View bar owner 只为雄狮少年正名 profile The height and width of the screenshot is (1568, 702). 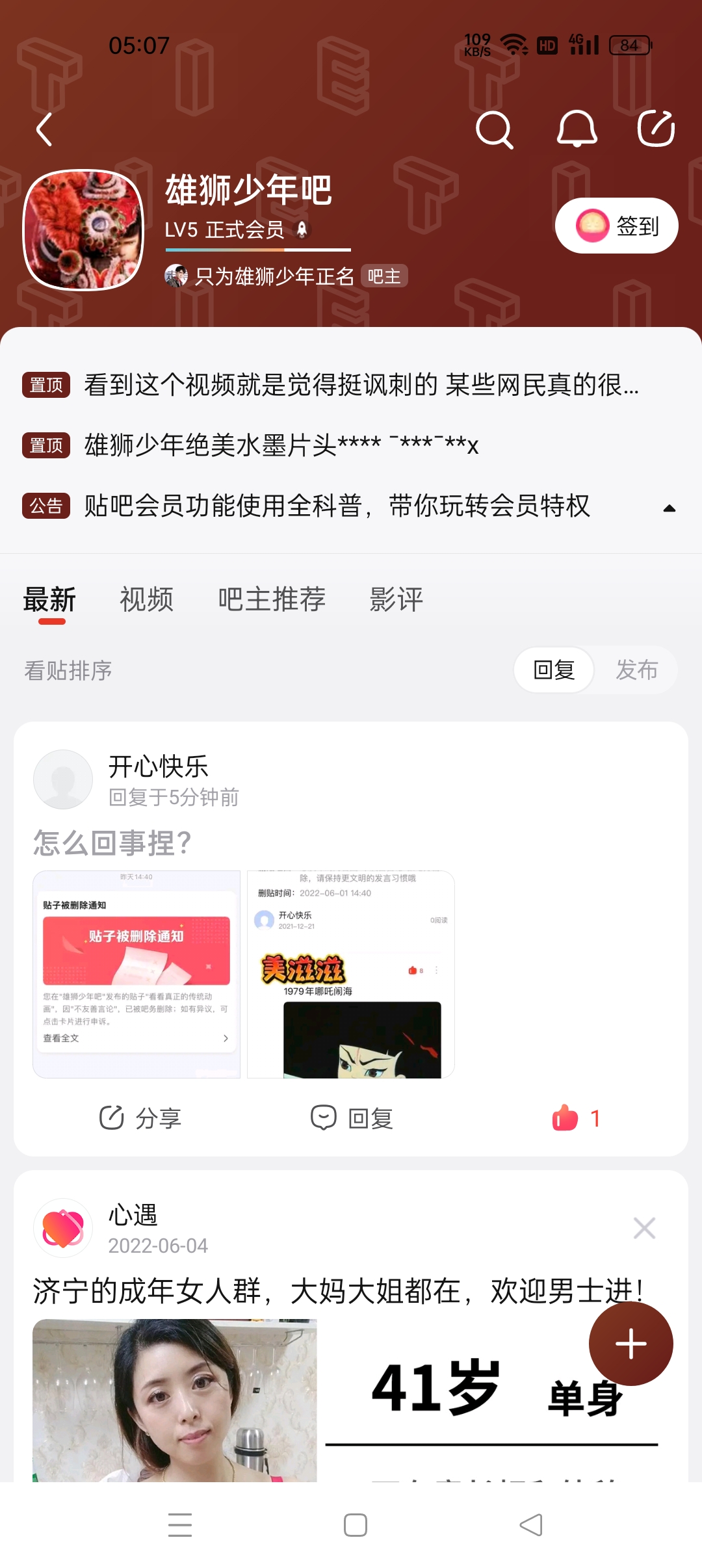(x=274, y=276)
